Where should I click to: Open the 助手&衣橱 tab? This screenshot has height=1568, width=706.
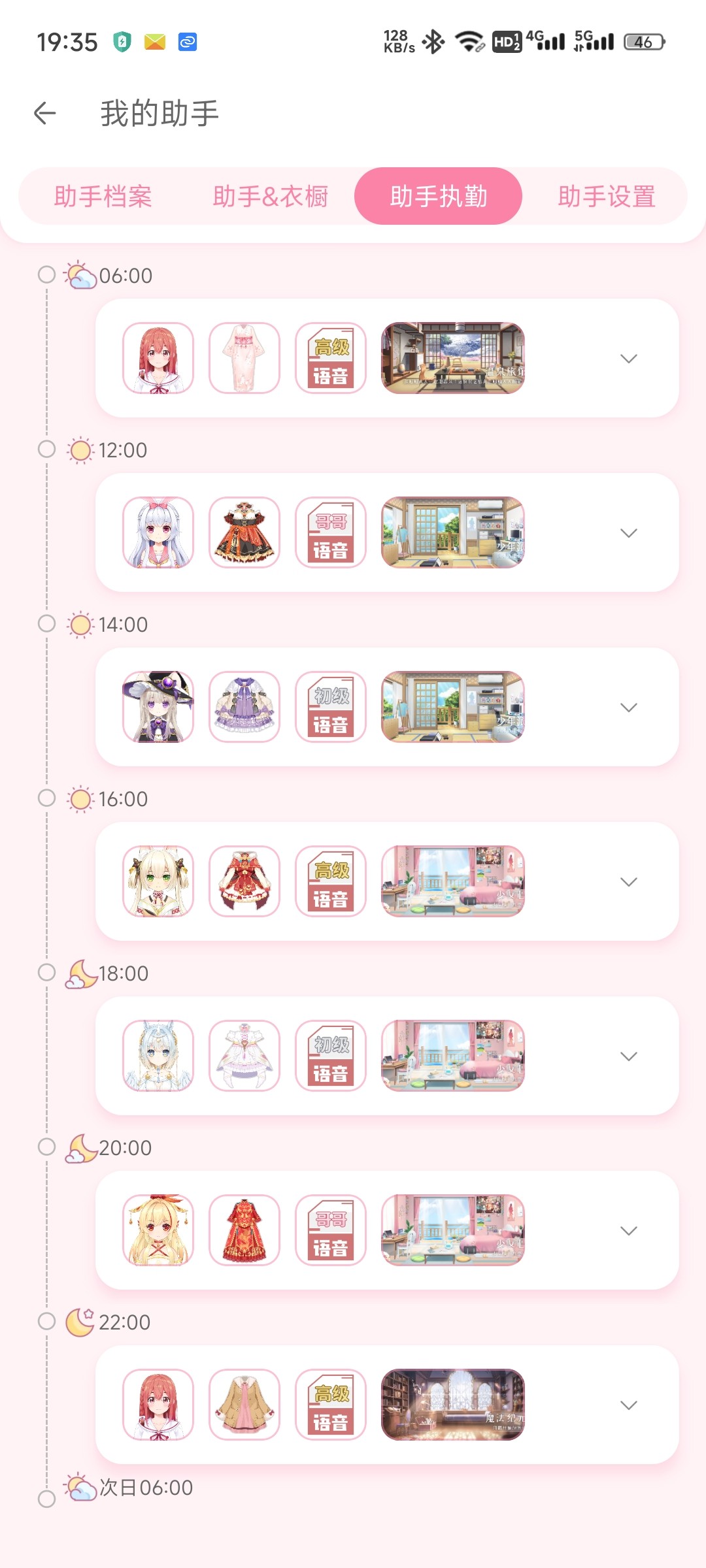point(270,196)
